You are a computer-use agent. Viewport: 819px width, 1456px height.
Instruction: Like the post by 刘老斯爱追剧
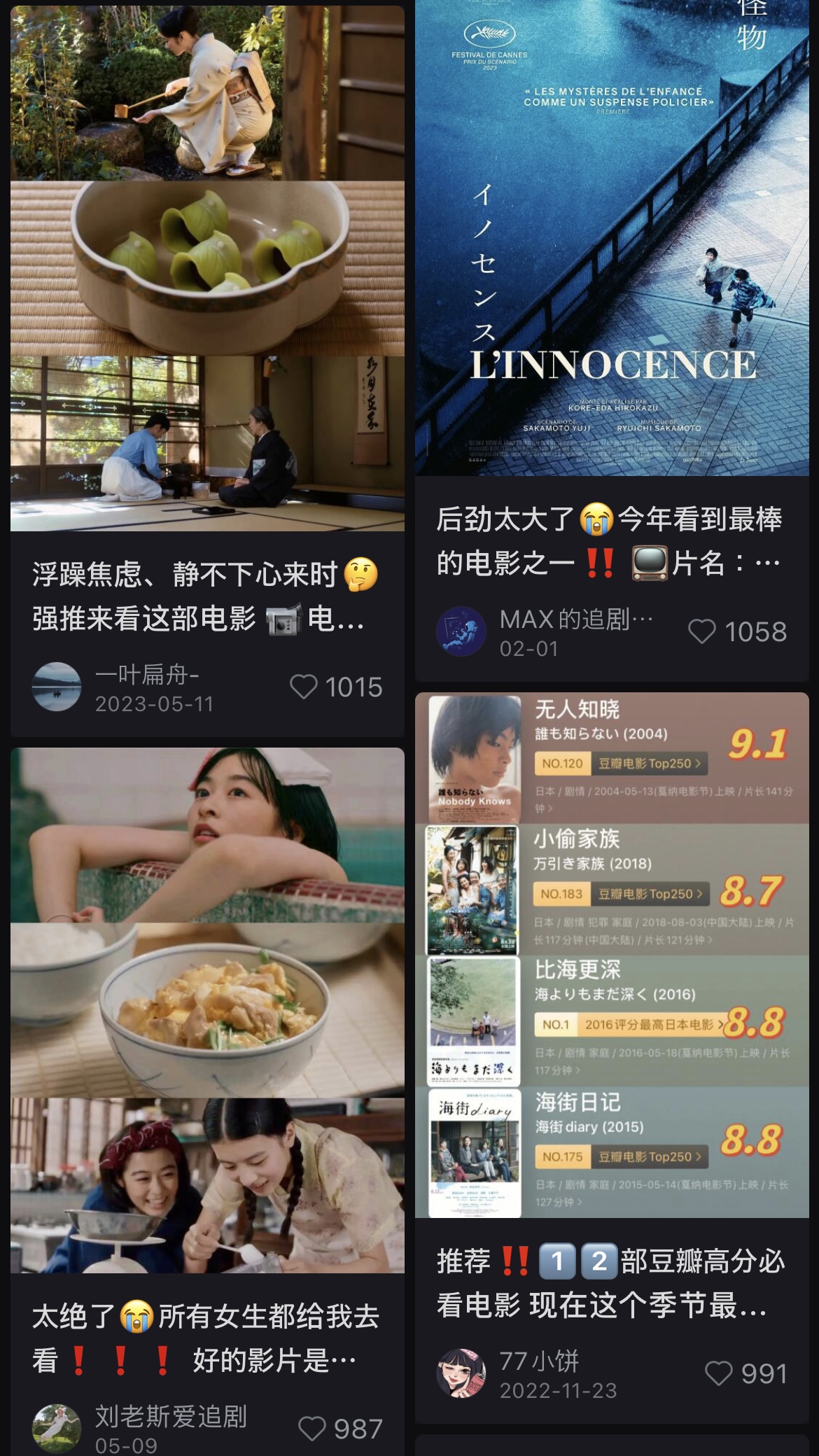click(x=313, y=1429)
